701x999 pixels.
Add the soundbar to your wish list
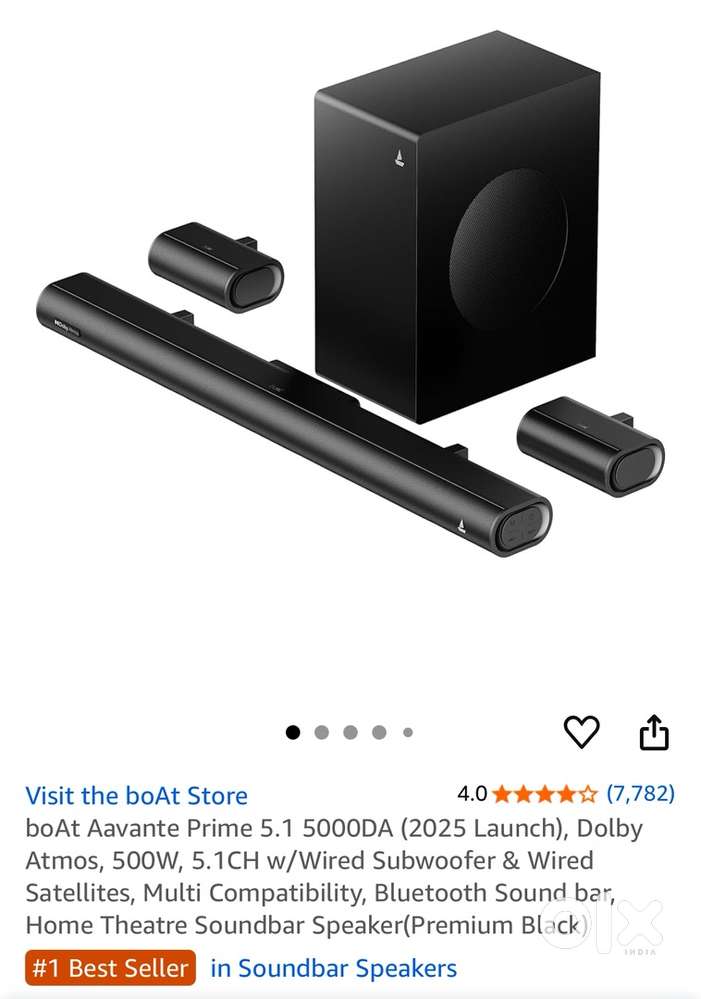(x=581, y=732)
